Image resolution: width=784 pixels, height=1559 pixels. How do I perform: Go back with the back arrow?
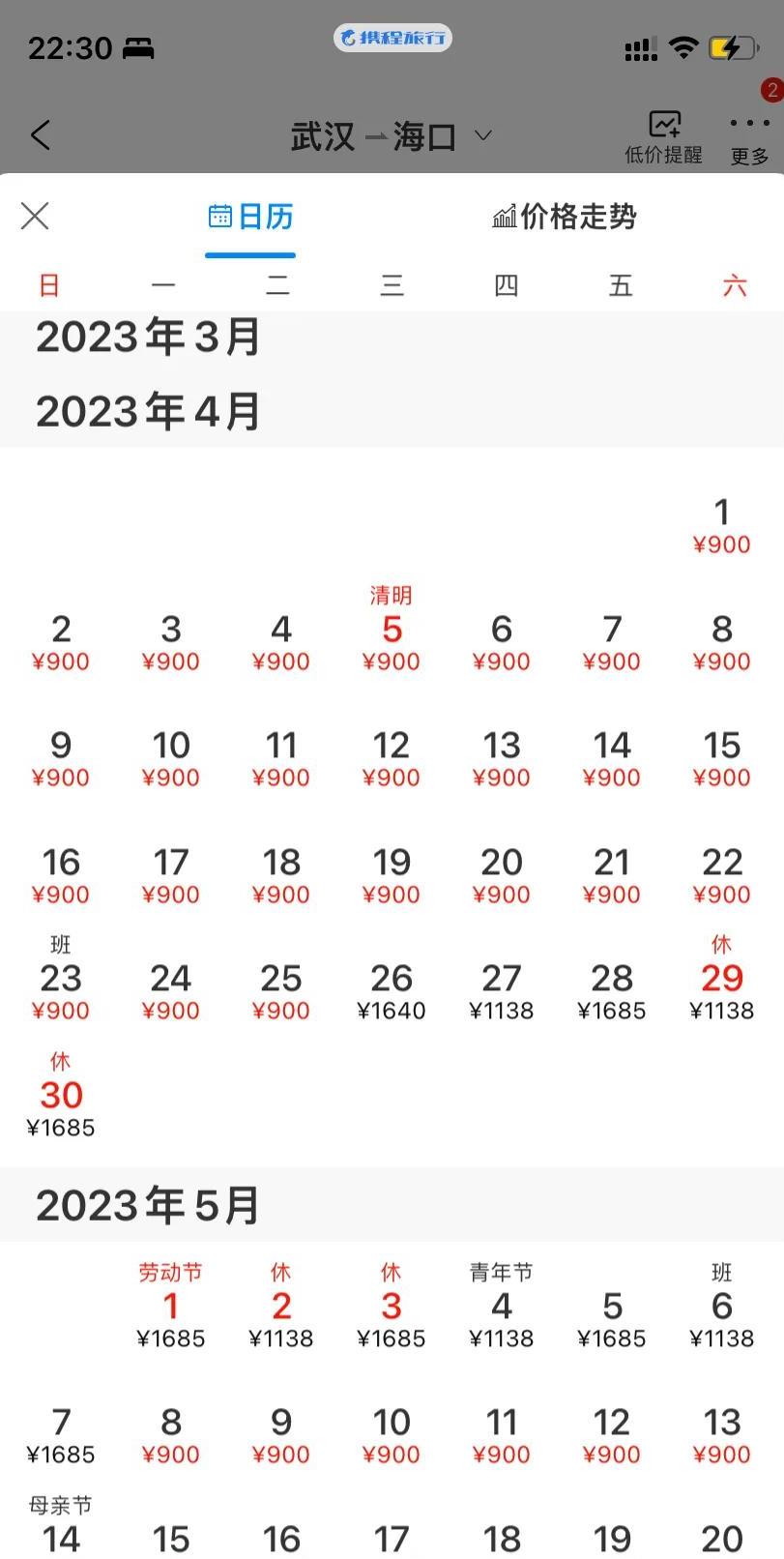(40, 135)
